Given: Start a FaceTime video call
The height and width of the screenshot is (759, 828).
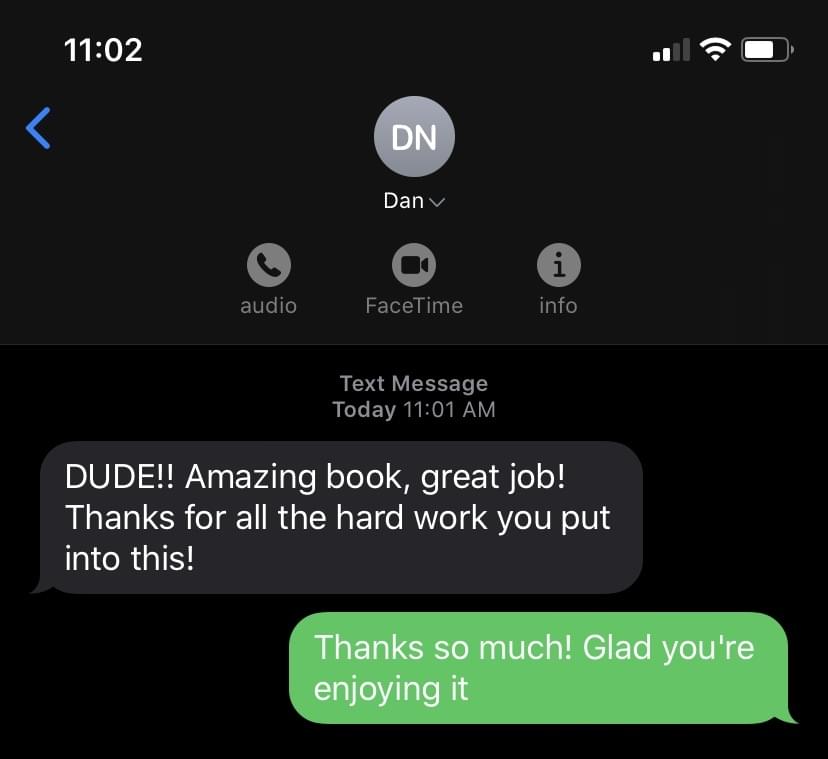Looking at the screenshot, I should tap(413, 266).
